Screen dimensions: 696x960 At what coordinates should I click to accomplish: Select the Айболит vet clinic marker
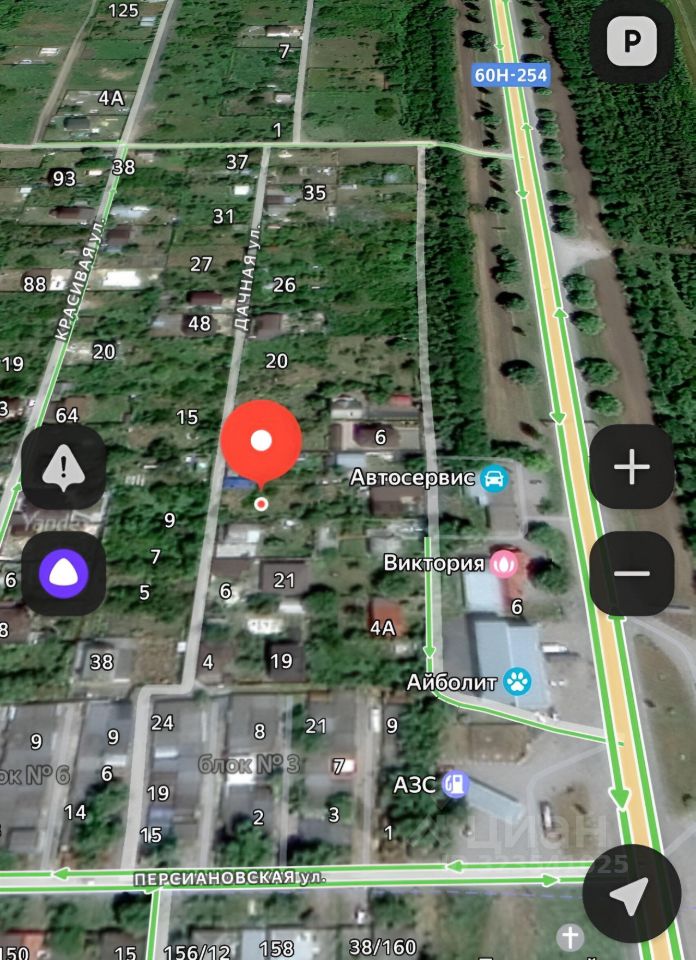(x=517, y=683)
